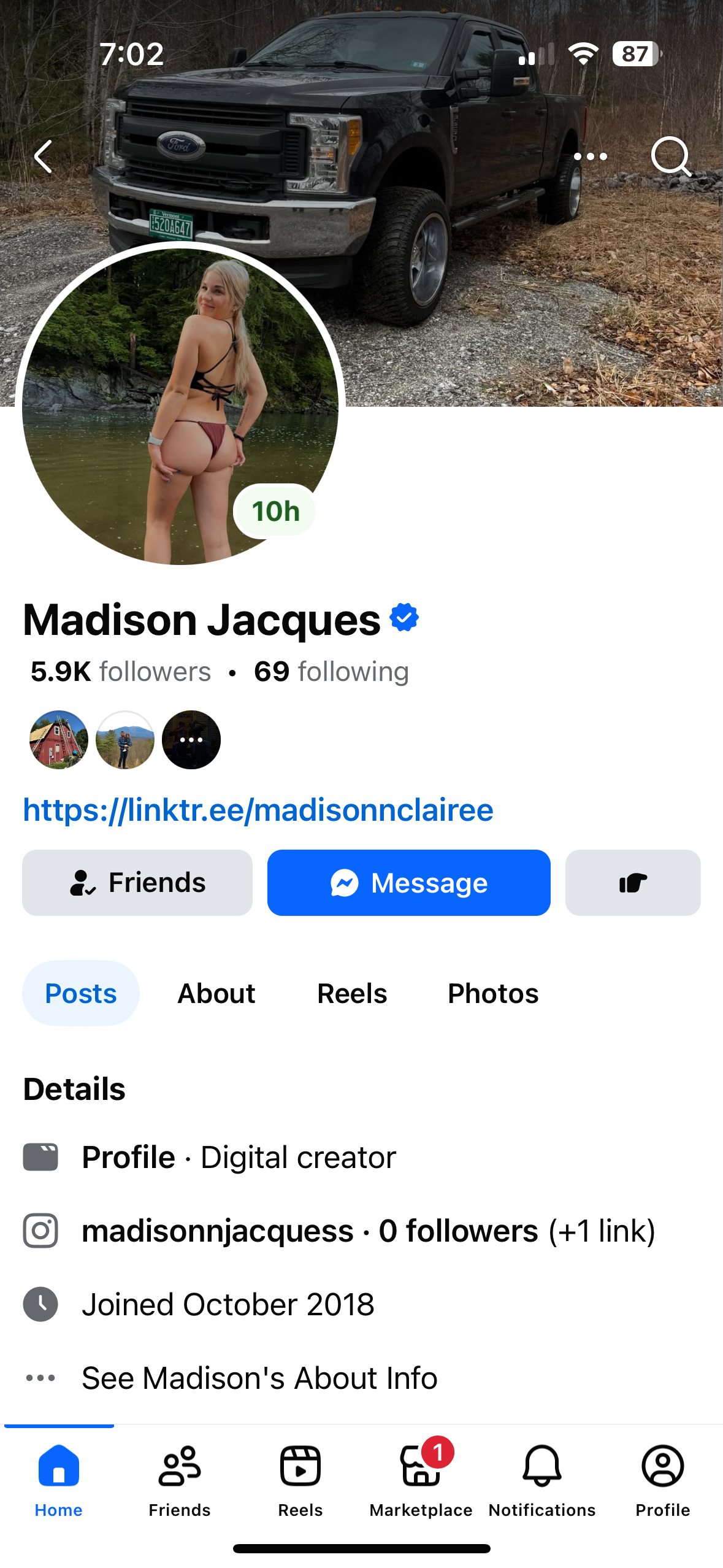View the 69 following list

(331, 672)
